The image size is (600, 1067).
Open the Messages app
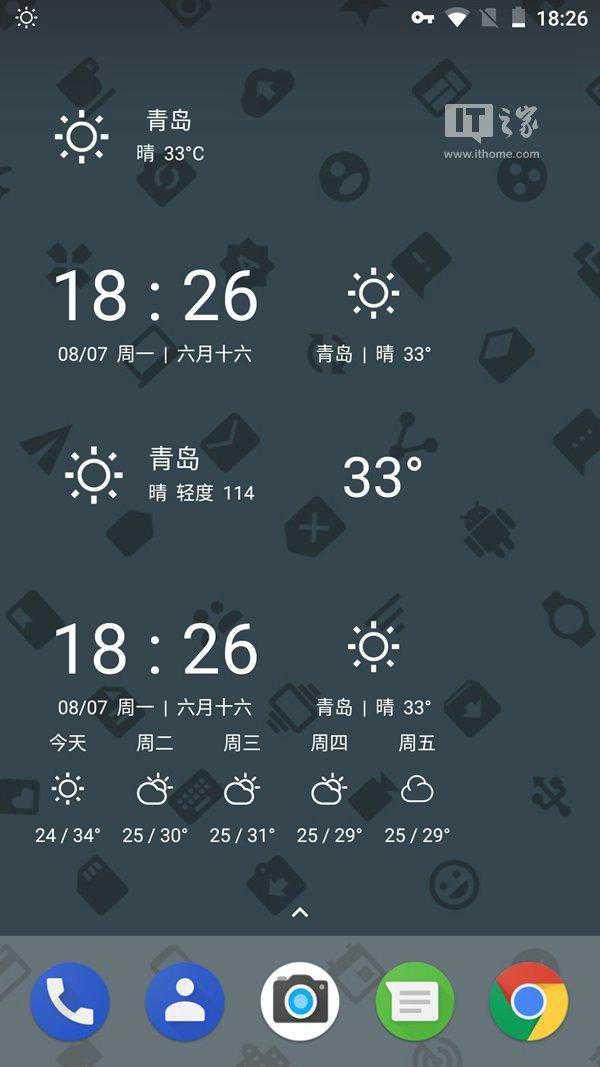415,1001
